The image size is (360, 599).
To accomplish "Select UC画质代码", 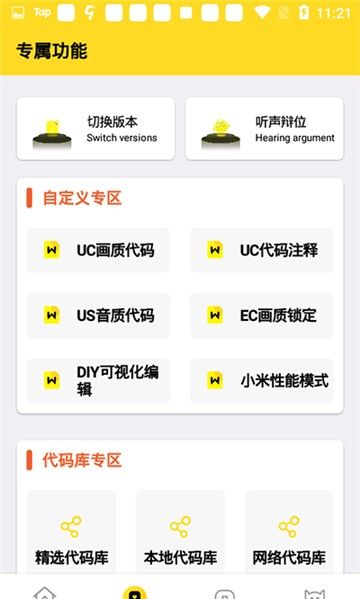I will point(98,250).
